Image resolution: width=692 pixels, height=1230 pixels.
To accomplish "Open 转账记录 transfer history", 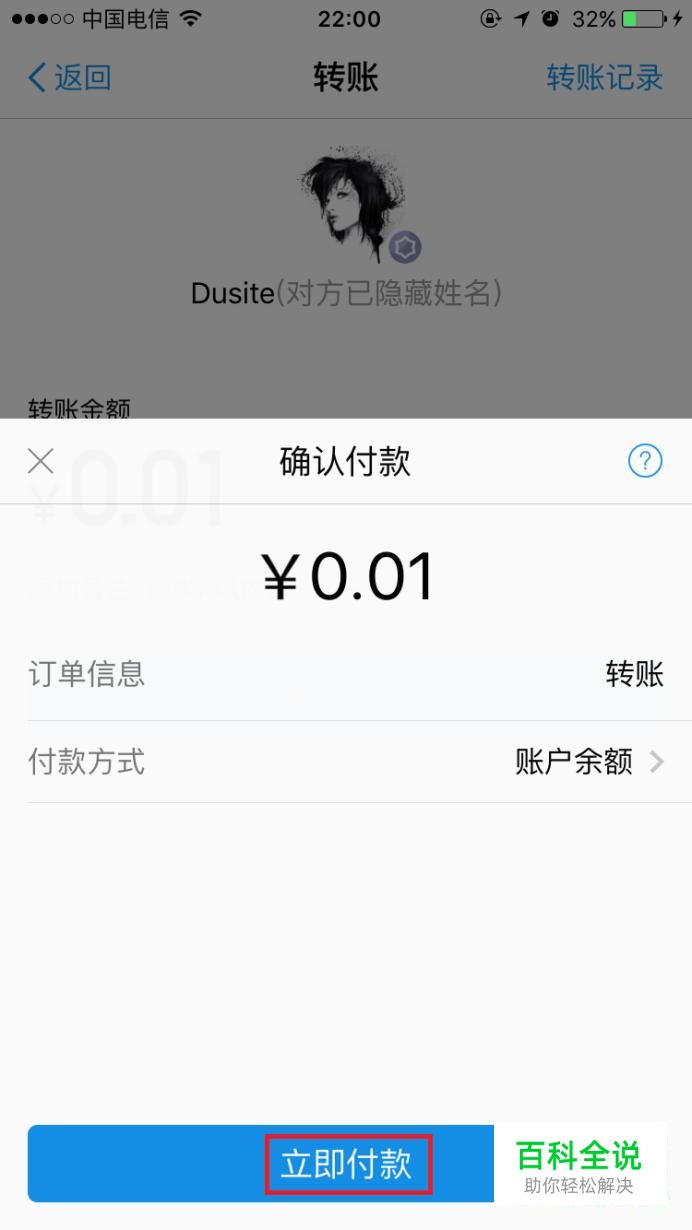I will point(605,78).
